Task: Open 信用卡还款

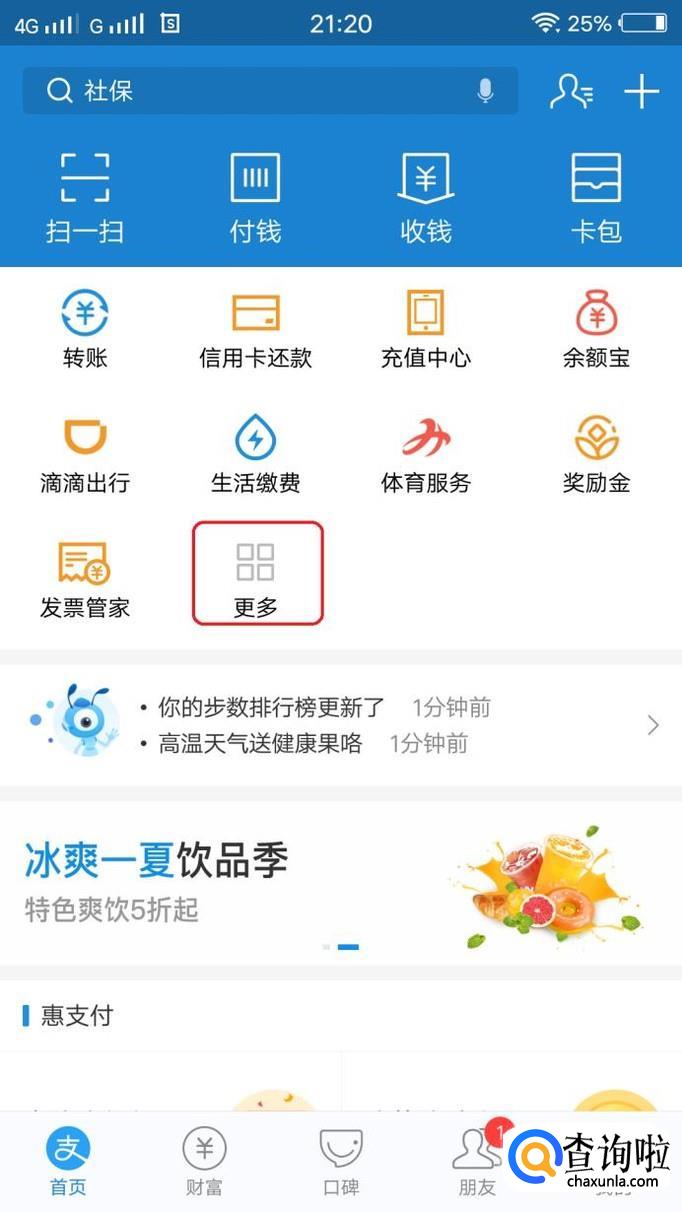Action: pos(255,330)
